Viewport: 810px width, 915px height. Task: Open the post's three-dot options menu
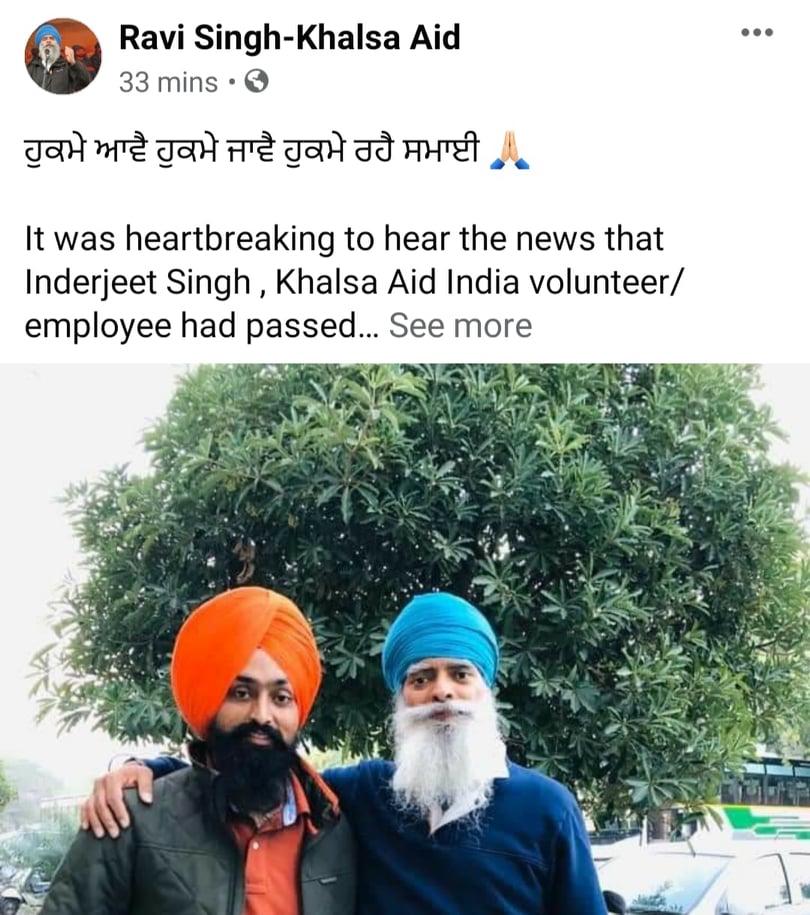click(x=757, y=33)
